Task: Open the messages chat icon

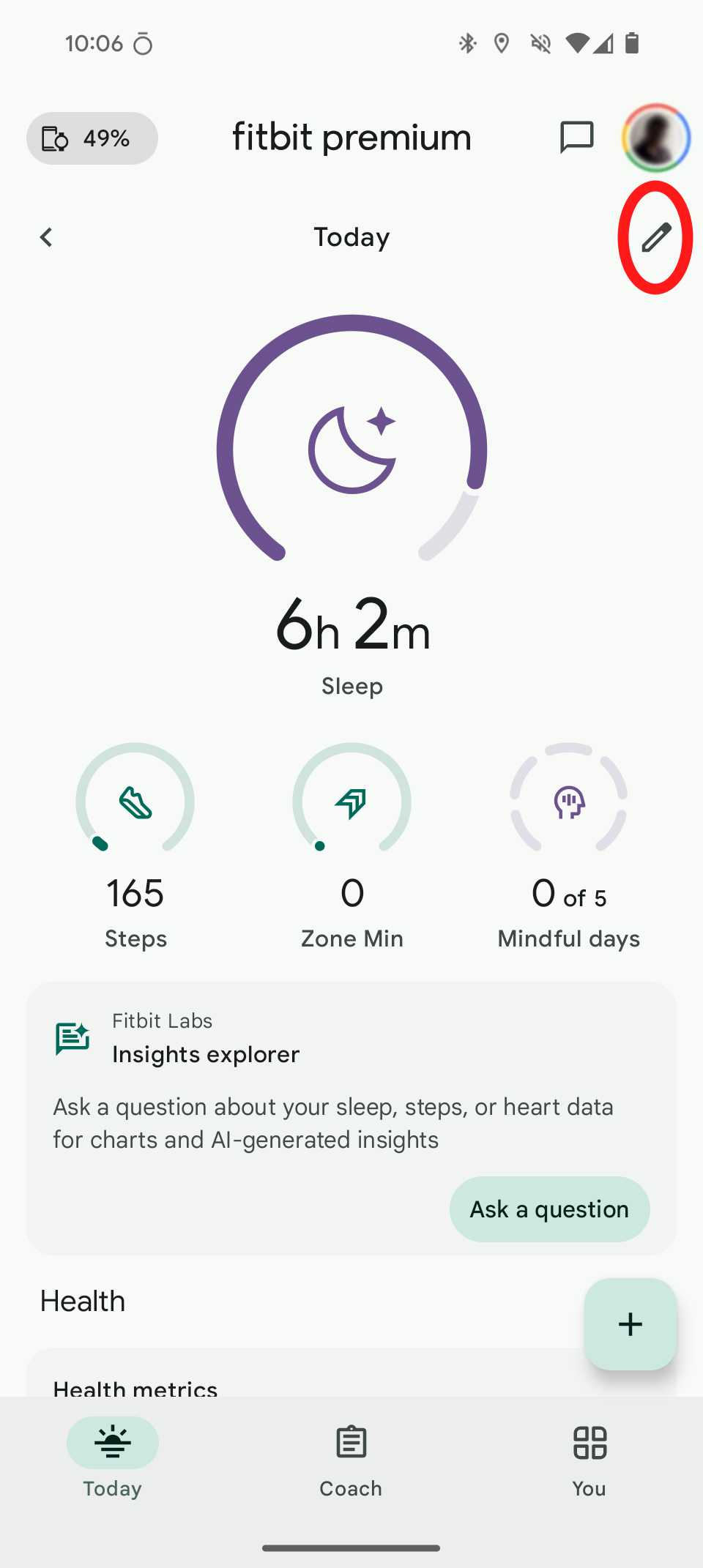Action: (576, 137)
